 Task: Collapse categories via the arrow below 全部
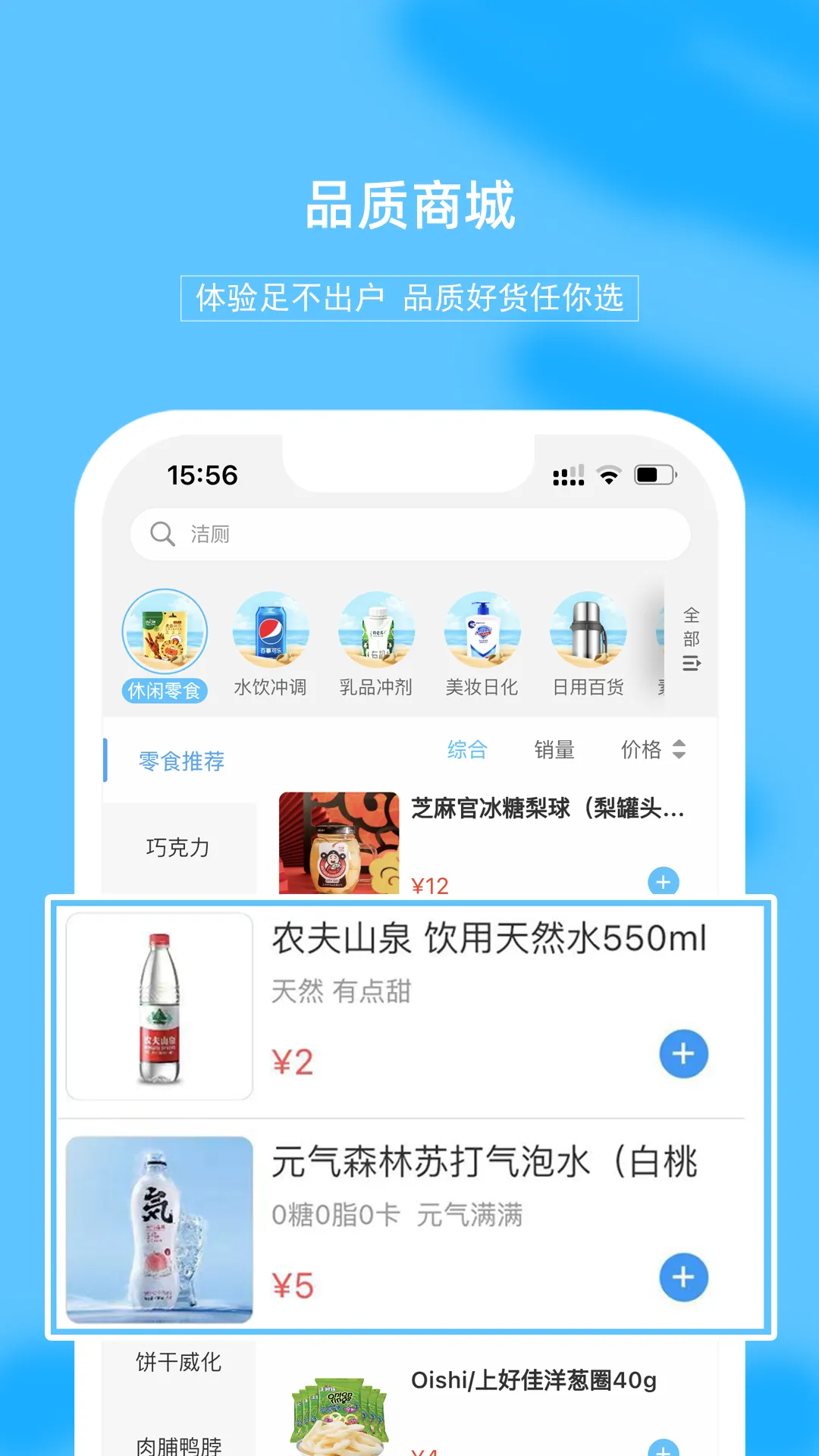click(691, 665)
